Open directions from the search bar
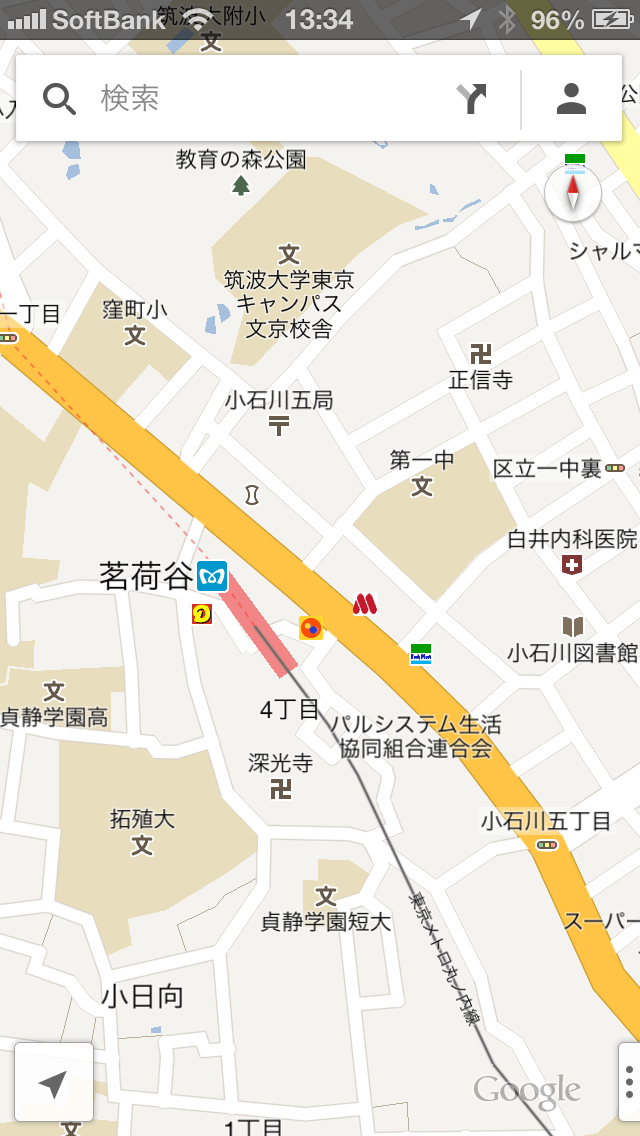This screenshot has width=640, height=1136. pos(471,99)
